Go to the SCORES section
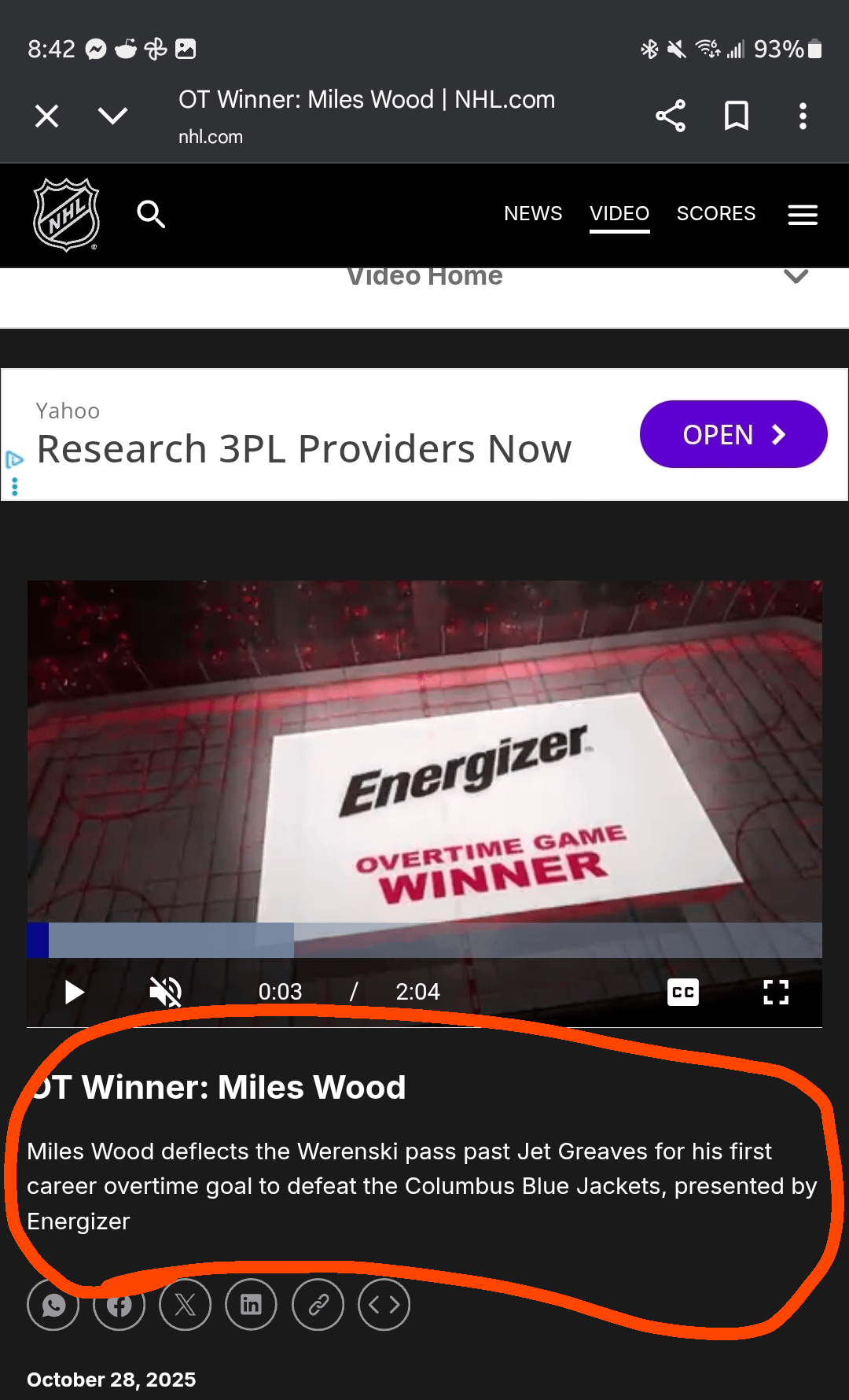 (x=715, y=214)
